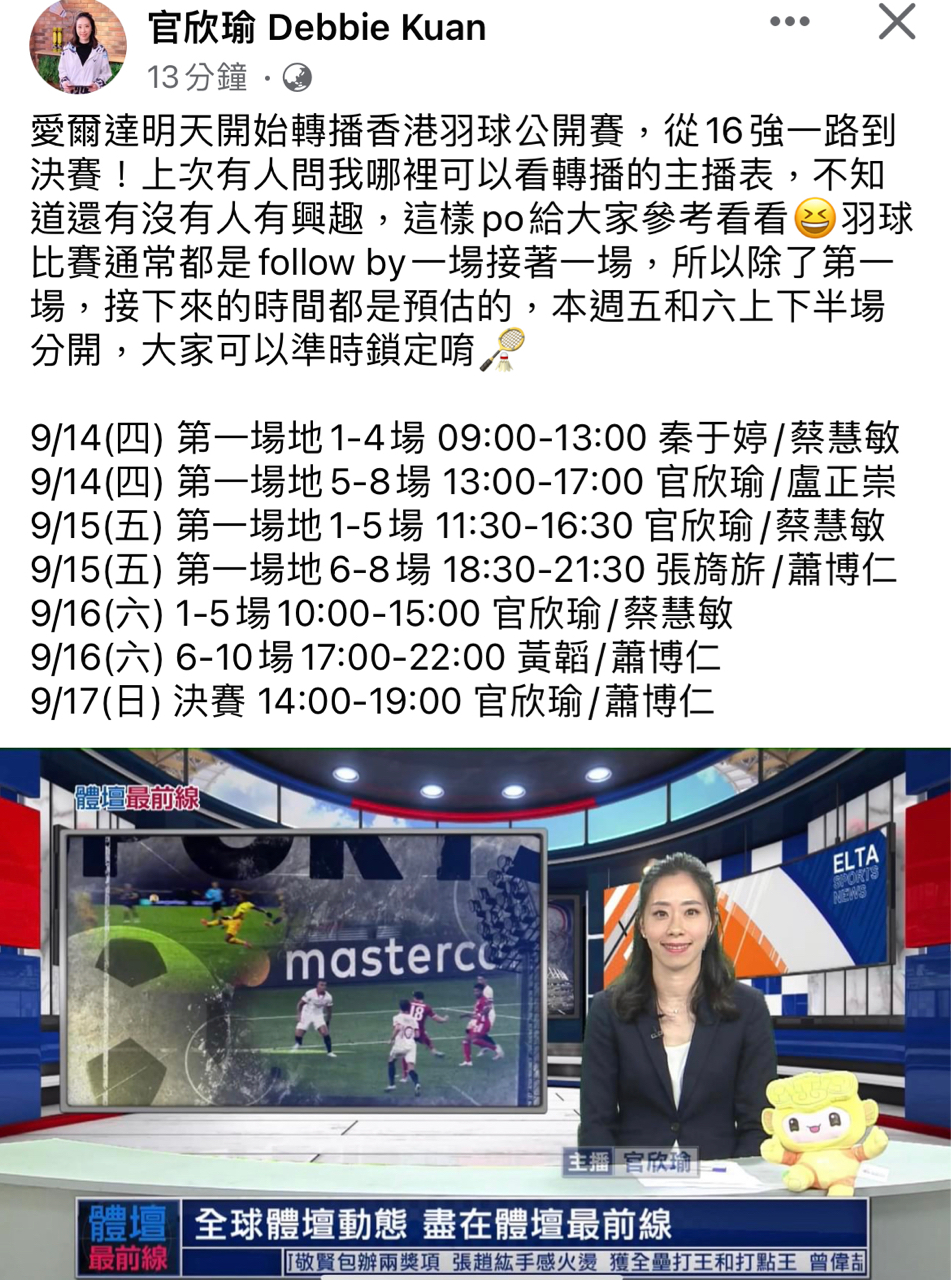Close this post with the X
This screenshot has width=951, height=1280.
click(896, 22)
